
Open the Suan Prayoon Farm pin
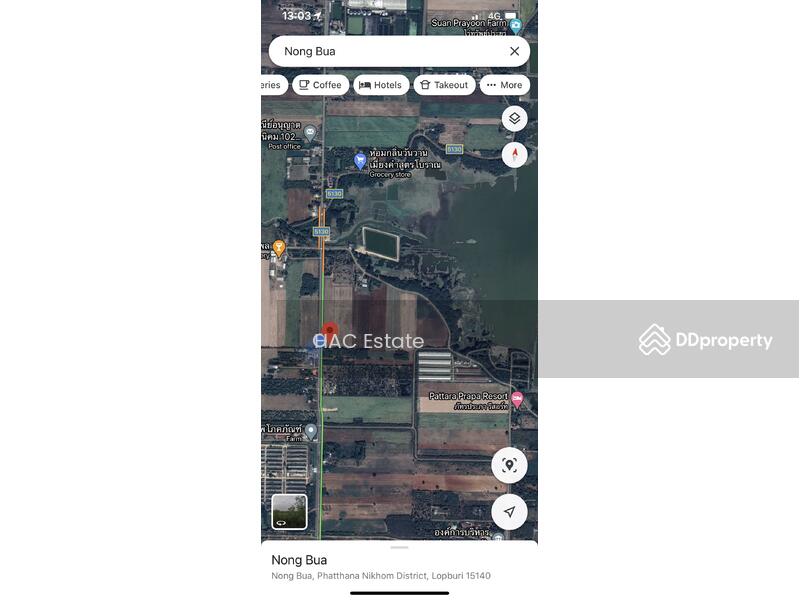click(516, 25)
